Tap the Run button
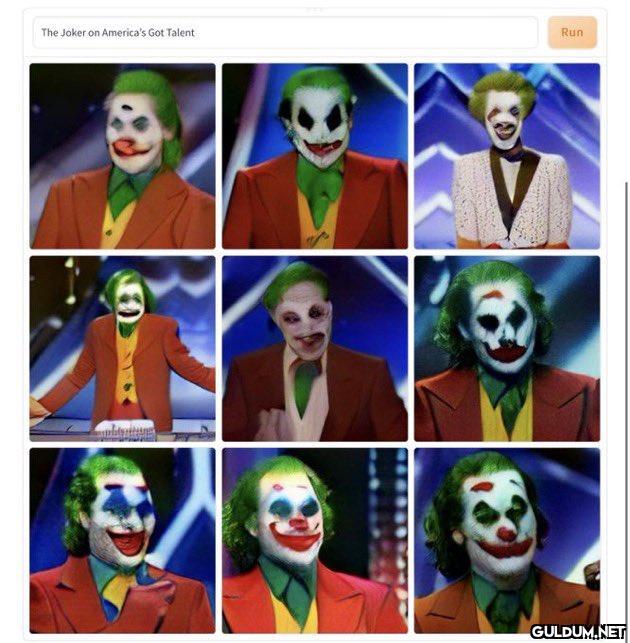This screenshot has height=643, width=630. point(572,33)
